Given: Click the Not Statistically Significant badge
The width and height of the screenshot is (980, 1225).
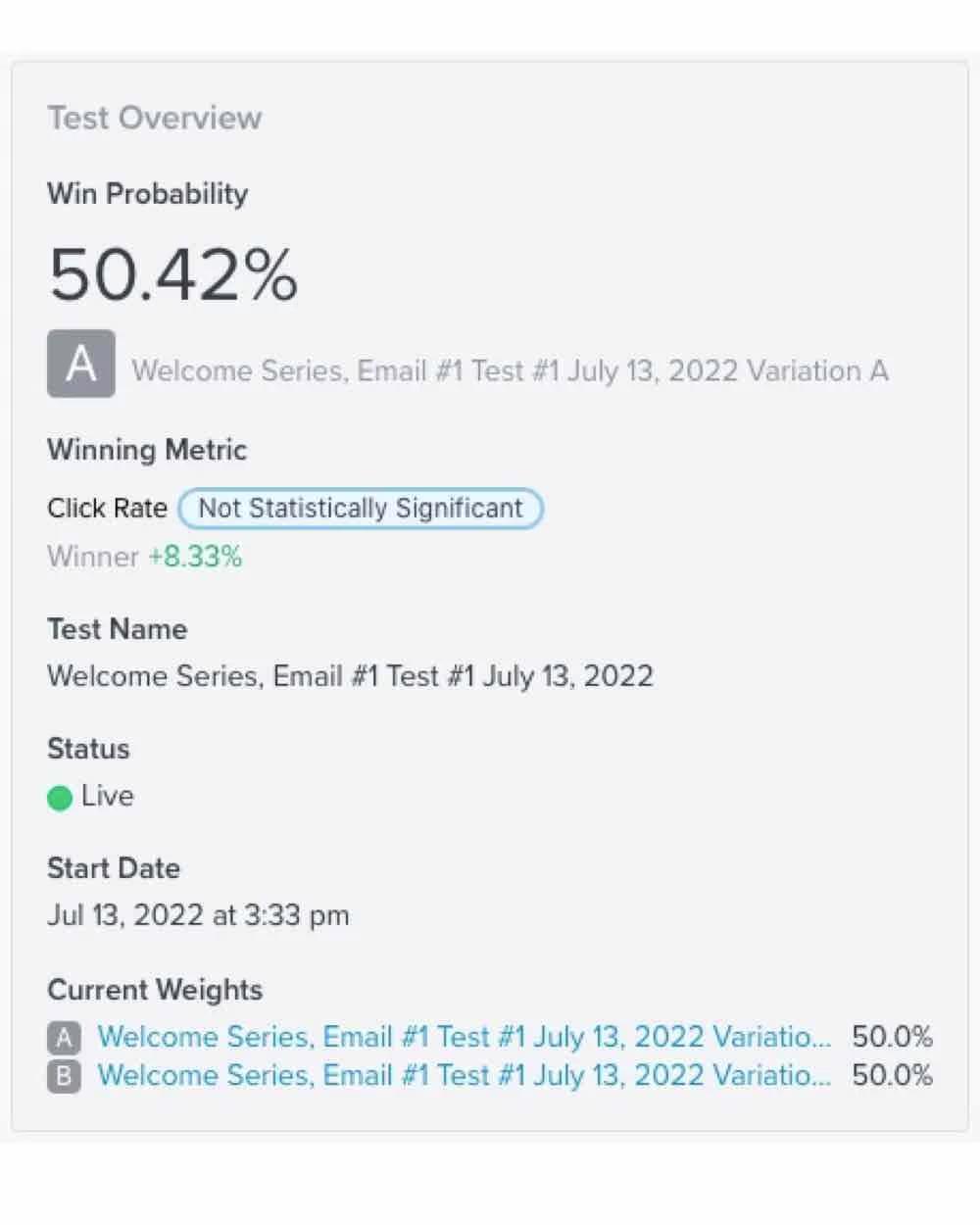Looking at the screenshot, I should [x=360, y=509].
